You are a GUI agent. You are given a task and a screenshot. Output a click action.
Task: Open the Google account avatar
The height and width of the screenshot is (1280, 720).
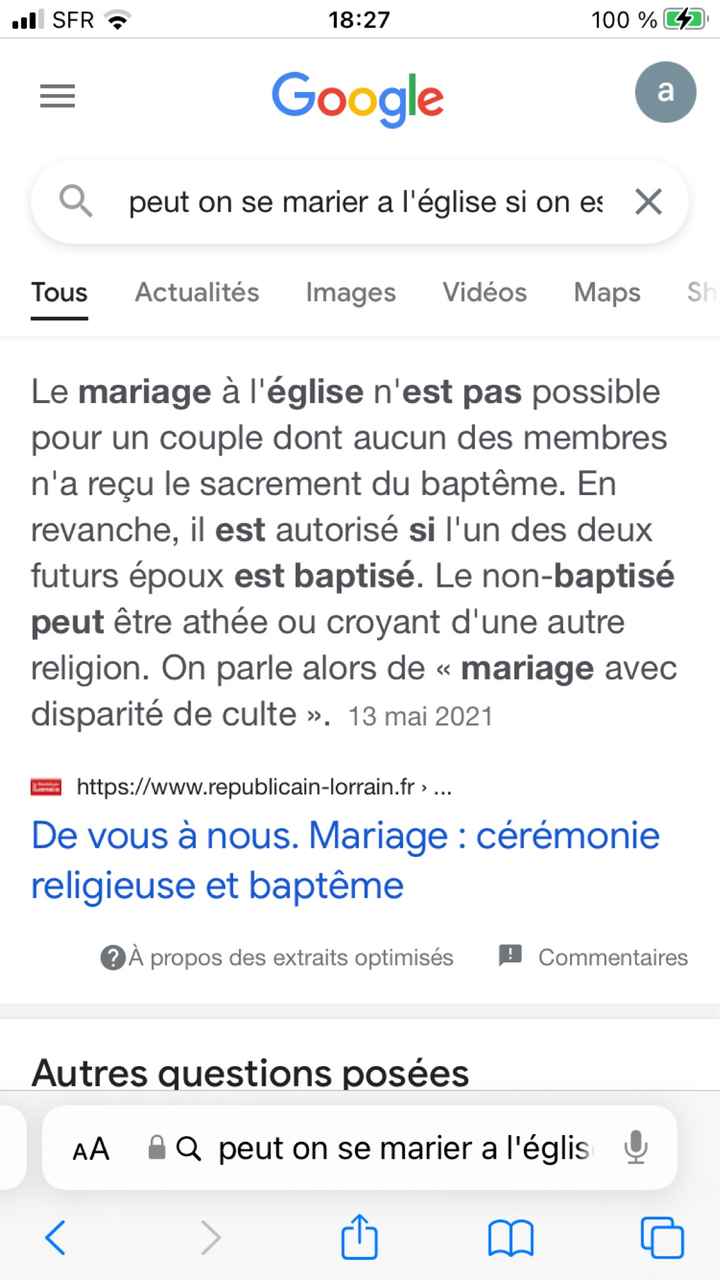point(665,91)
